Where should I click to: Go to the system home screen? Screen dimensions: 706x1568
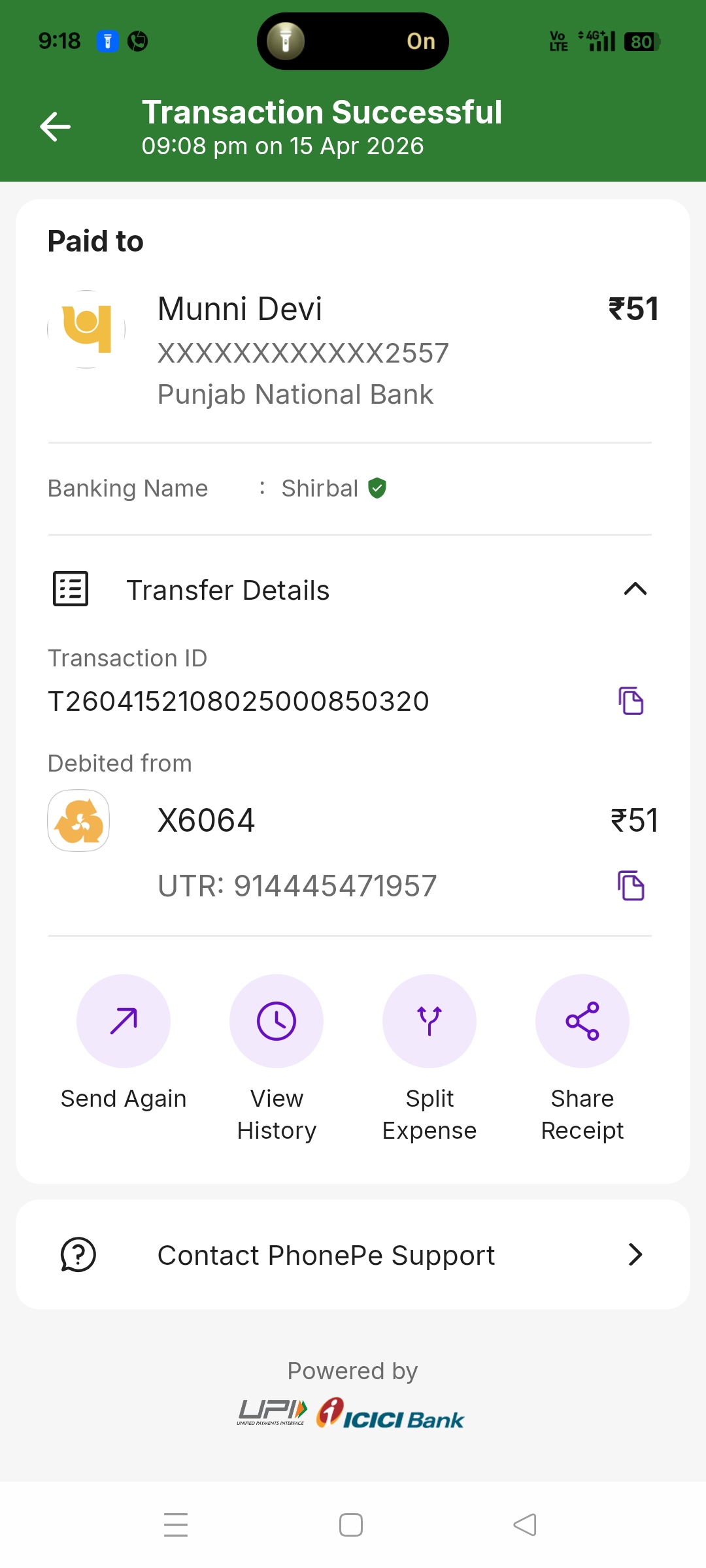click(x=351, y=1525)
